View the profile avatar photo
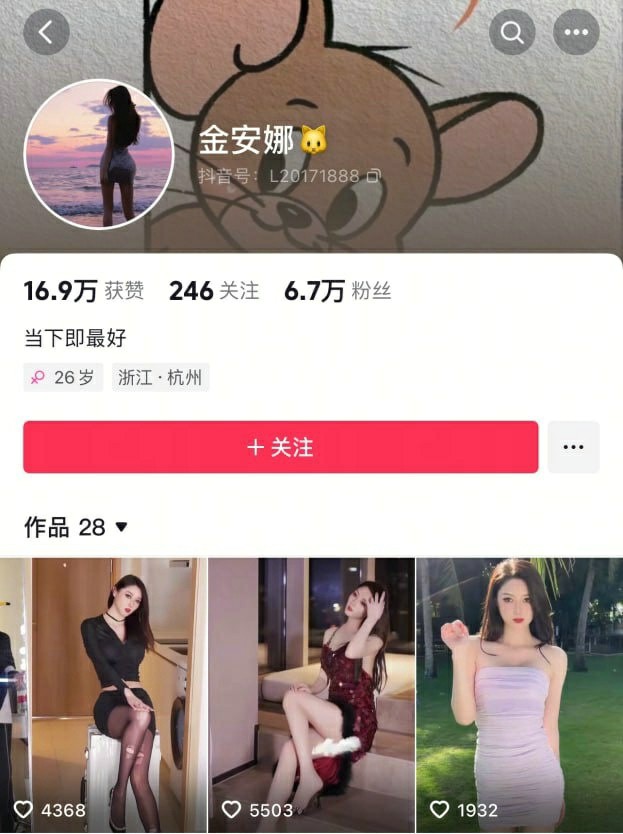 [x=99, y=155]
